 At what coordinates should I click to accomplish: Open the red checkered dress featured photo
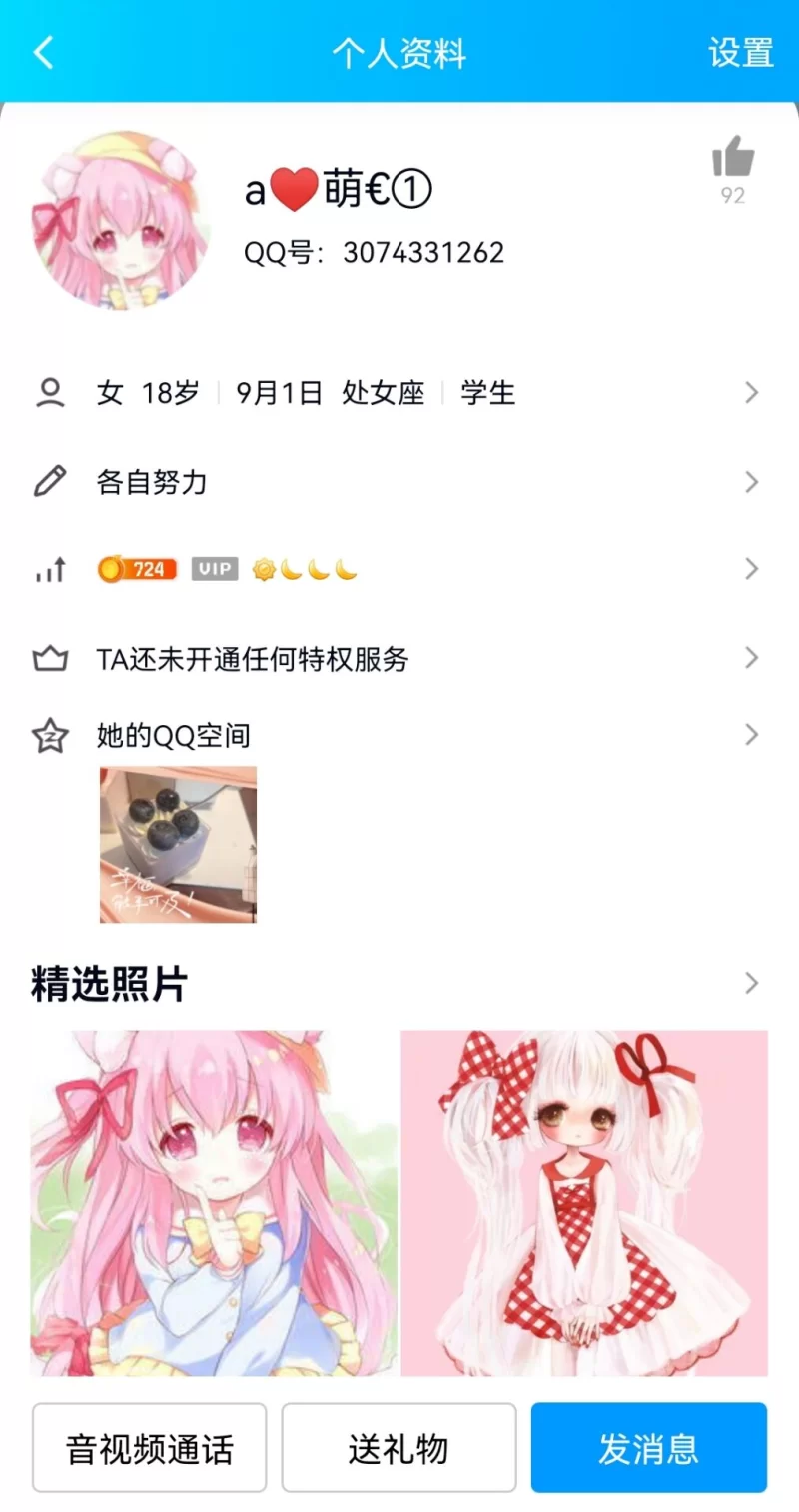[x=584, y=1202]
